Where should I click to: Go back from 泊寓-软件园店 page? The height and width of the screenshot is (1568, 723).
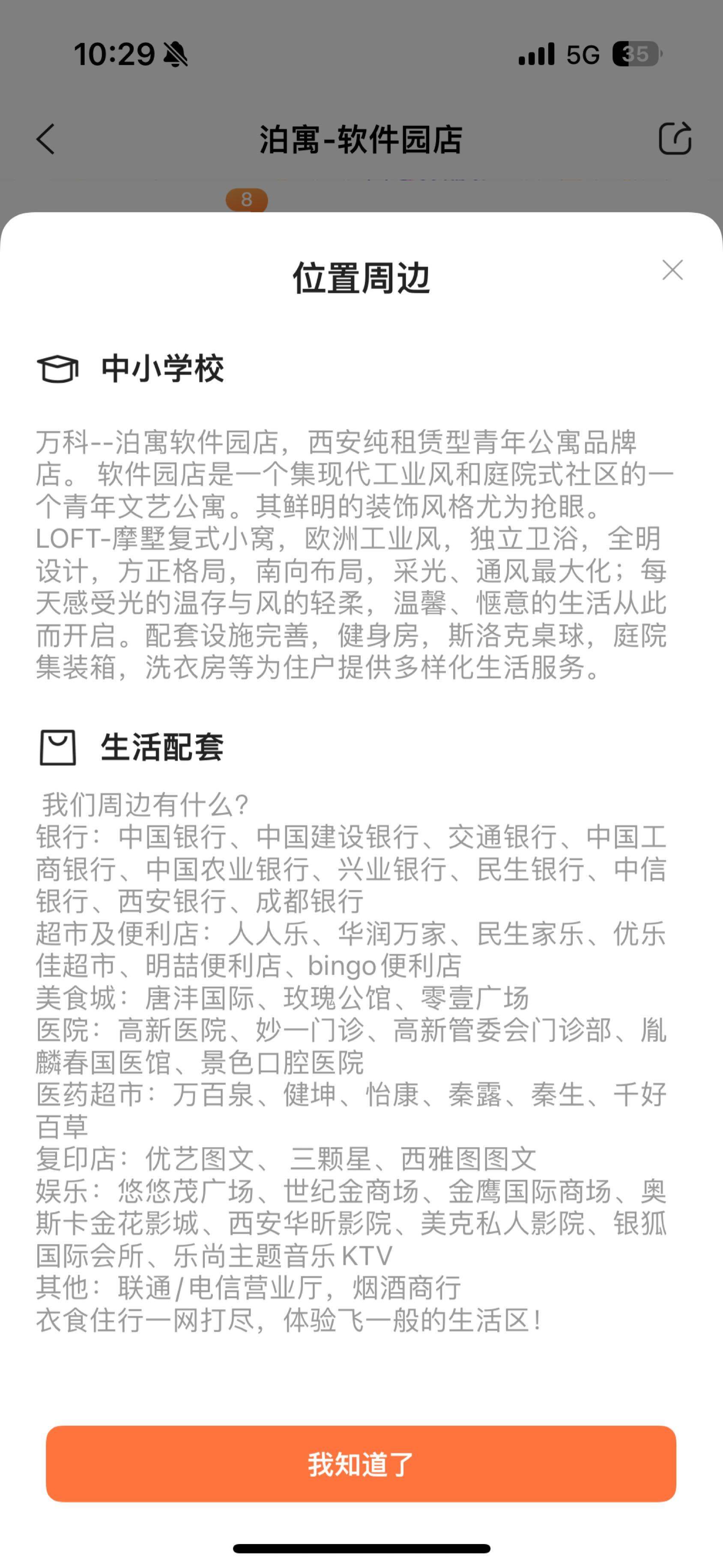pos(46,139)
